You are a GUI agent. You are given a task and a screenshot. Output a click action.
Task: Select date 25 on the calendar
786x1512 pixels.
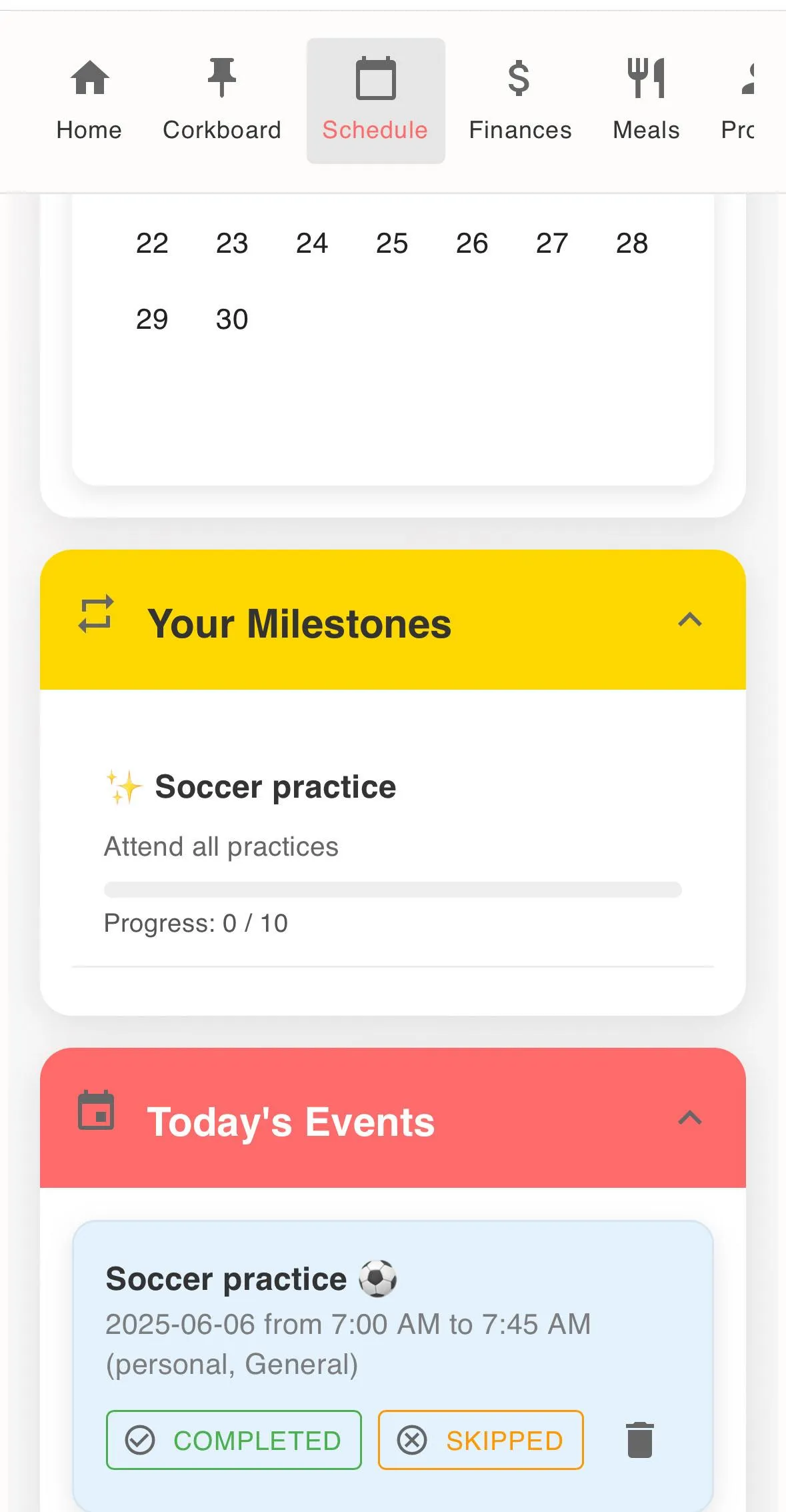[392, 243]
